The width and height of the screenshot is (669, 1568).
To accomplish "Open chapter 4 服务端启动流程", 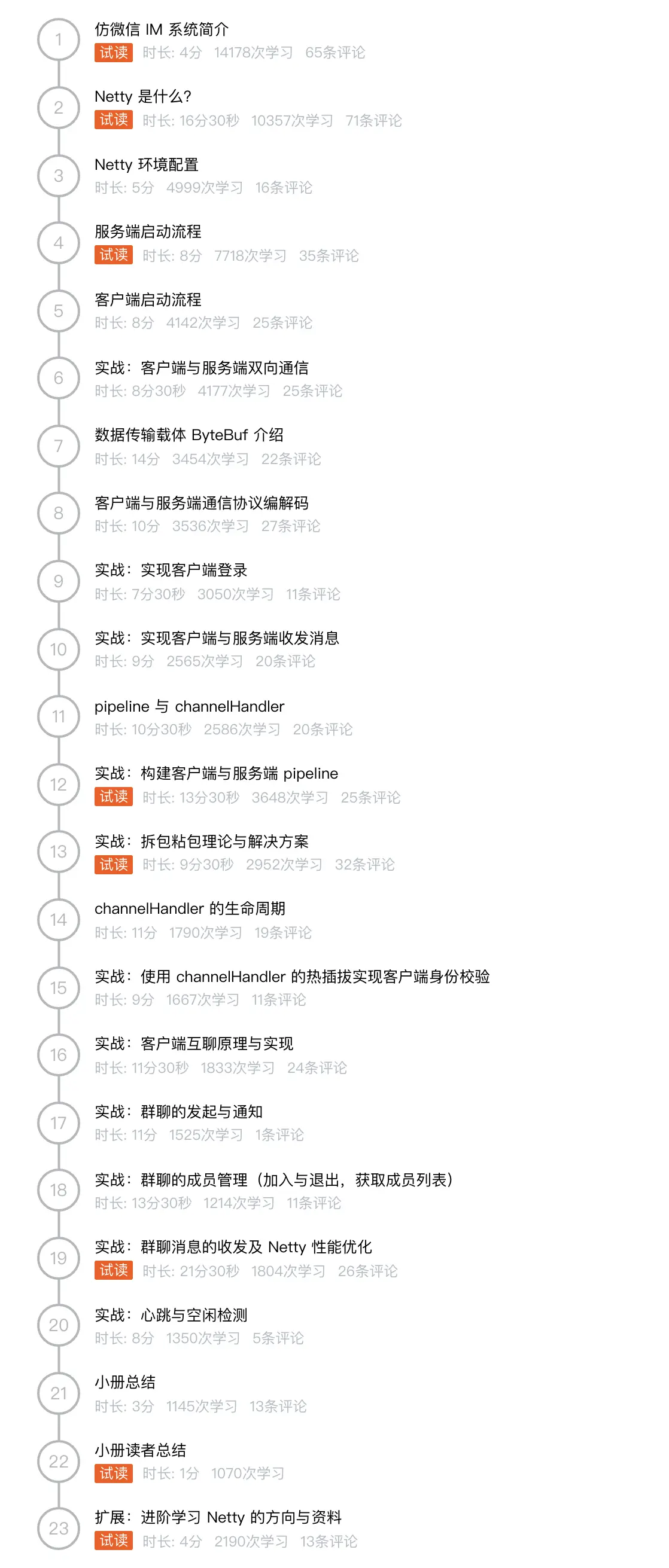I will (x=147, y=232).
